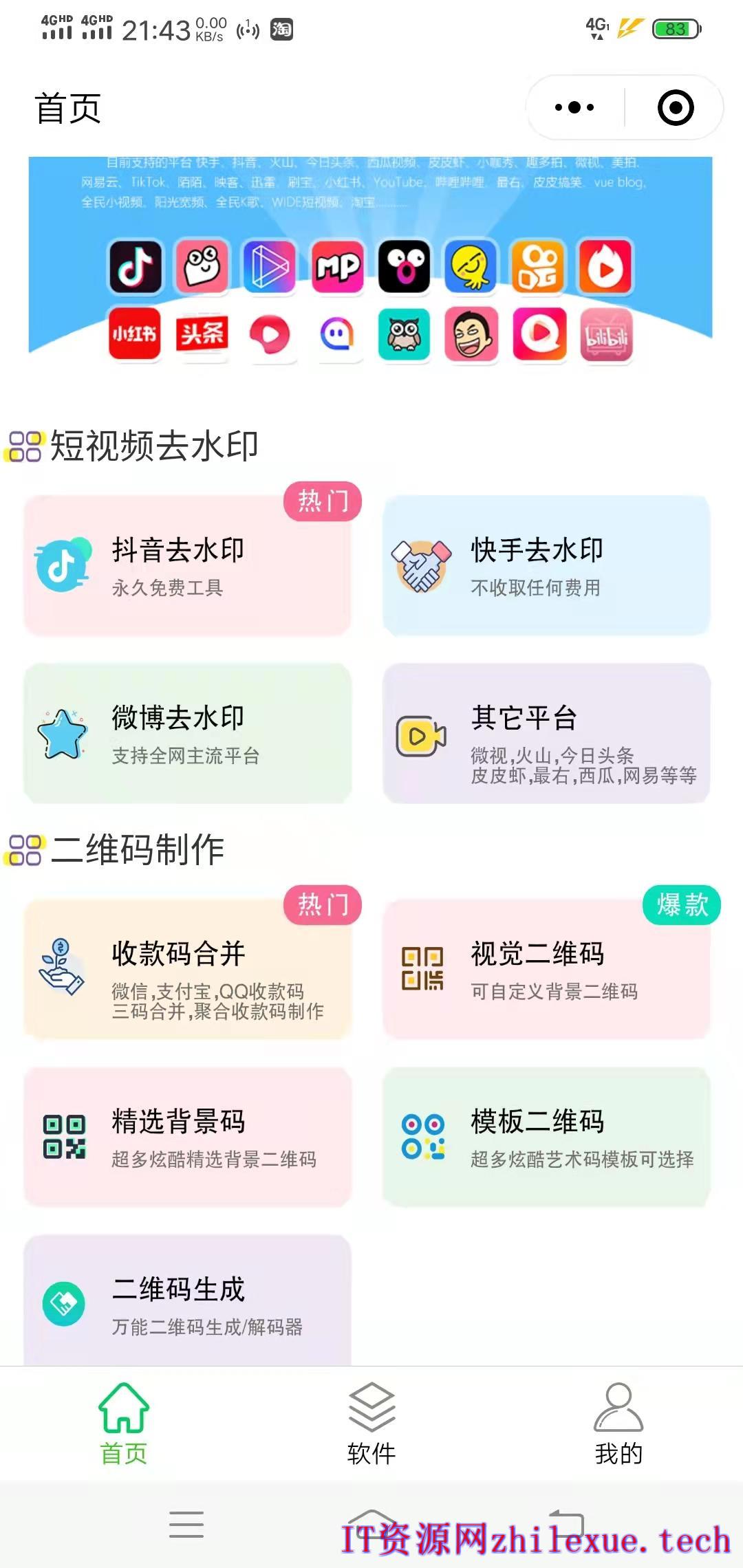This screenshot has width=743, height=1568.
Task: Switch to the 首页 tab
Action: point(124,1424)
